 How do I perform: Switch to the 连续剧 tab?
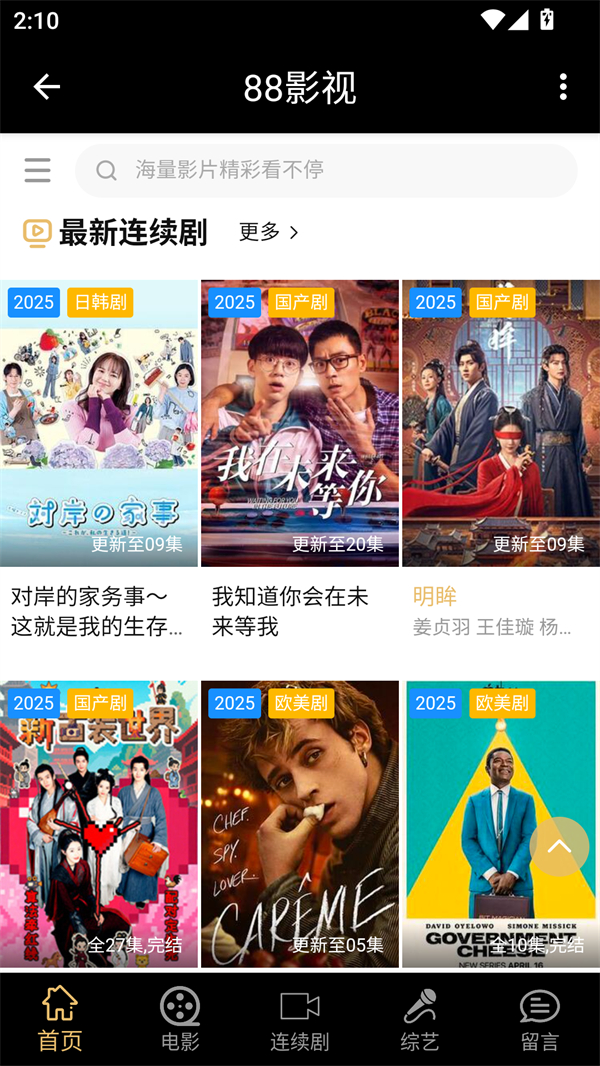pos(300,1019)
